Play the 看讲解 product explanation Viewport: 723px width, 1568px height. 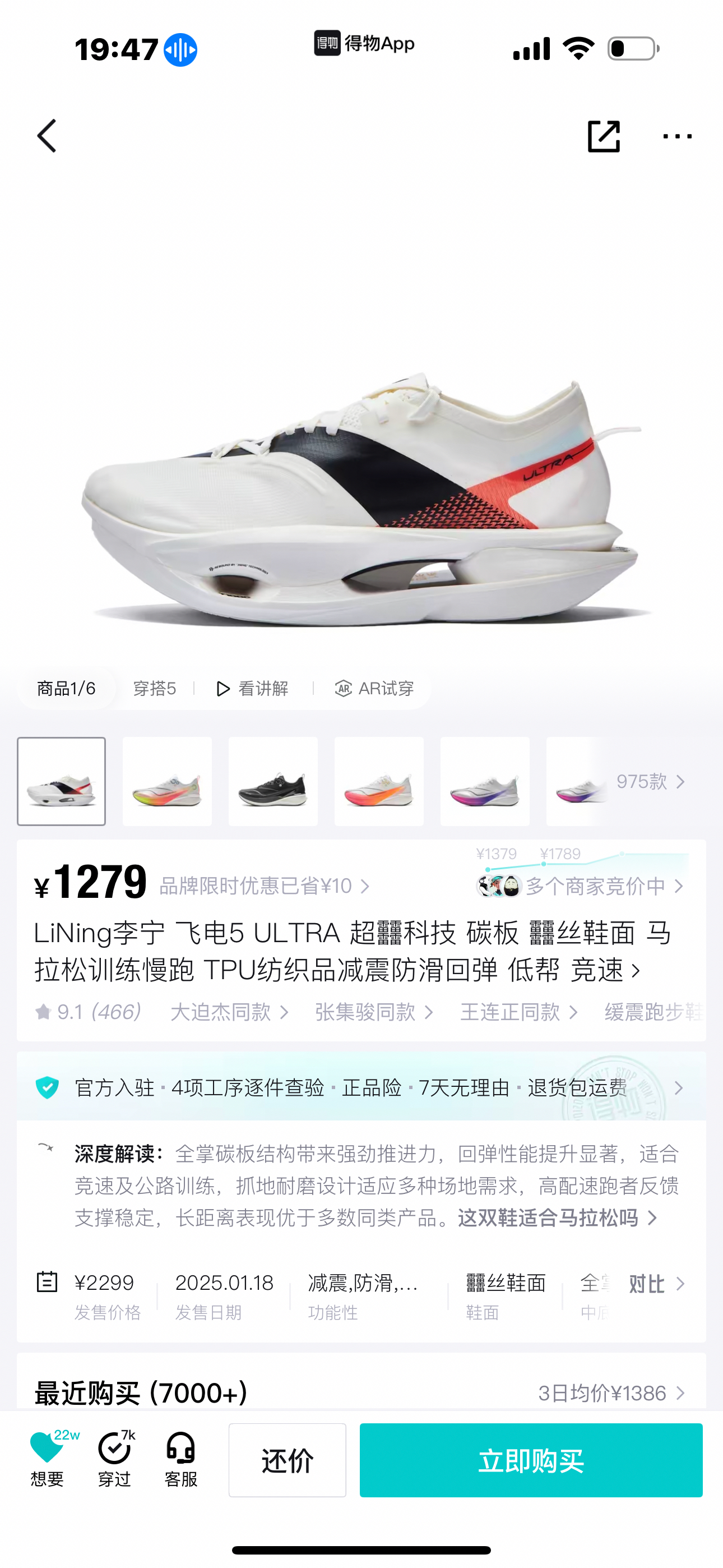pyautogui.click(x=253, y=689)
